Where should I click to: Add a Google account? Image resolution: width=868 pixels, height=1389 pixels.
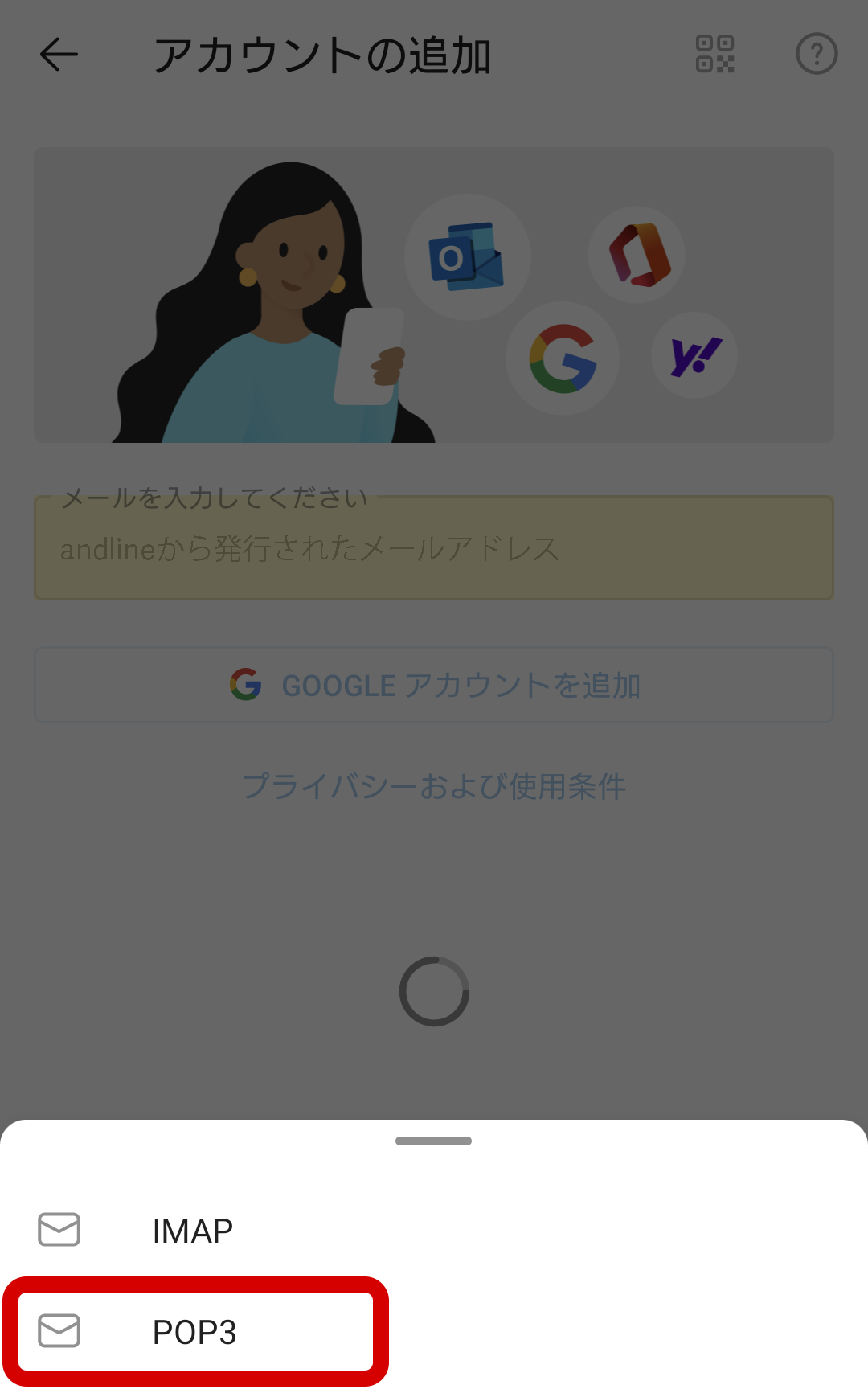click(x=433, y=686)
